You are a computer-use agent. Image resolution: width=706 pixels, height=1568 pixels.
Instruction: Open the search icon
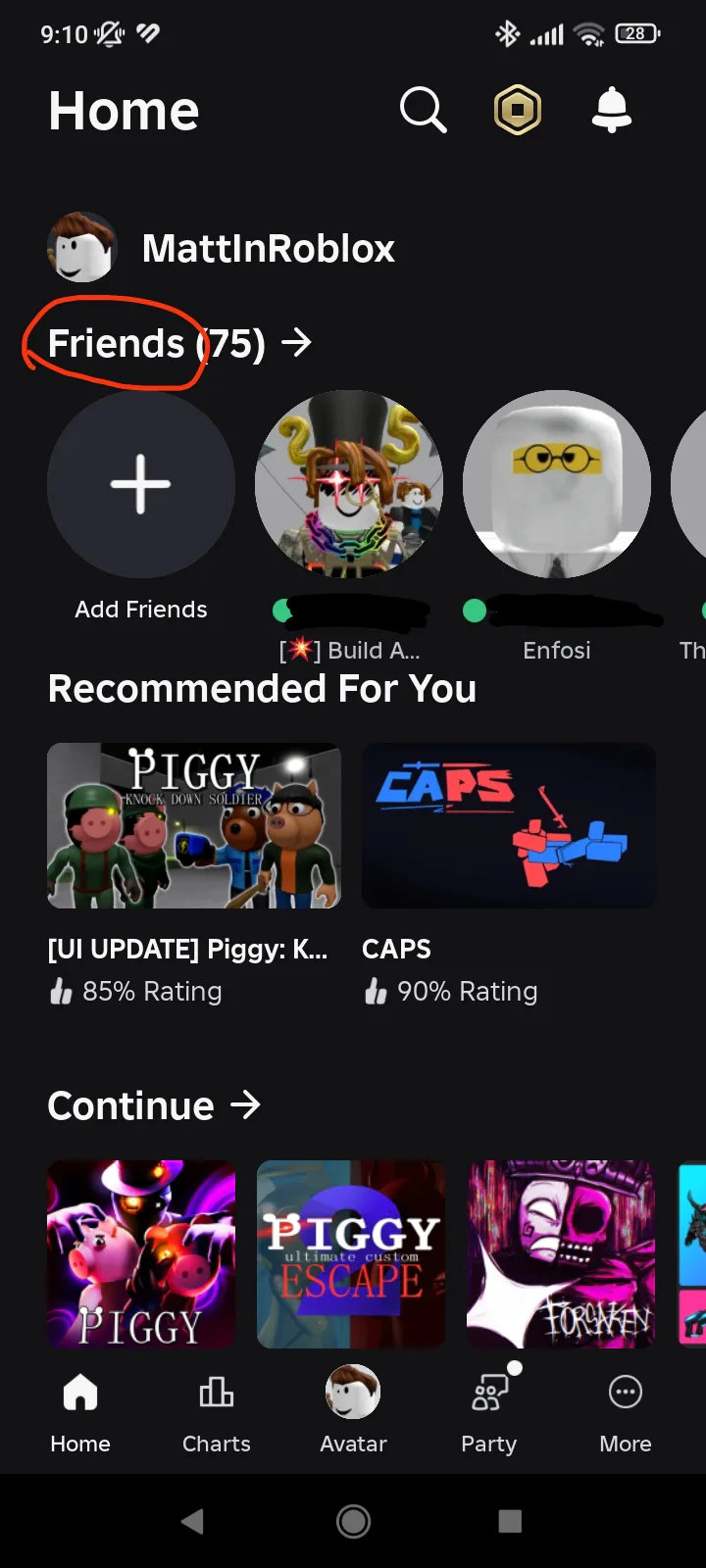pyautogui.click(x=423, y=110)
